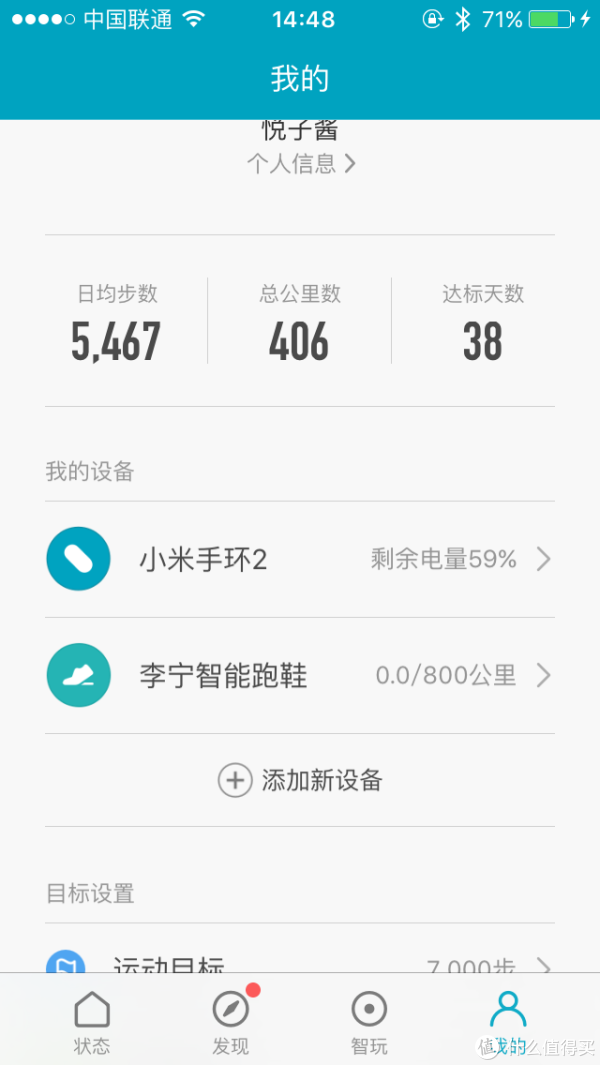Select the 我的 tab
The width and height of the screenshot is (600, 1065).
[507, 1022]
